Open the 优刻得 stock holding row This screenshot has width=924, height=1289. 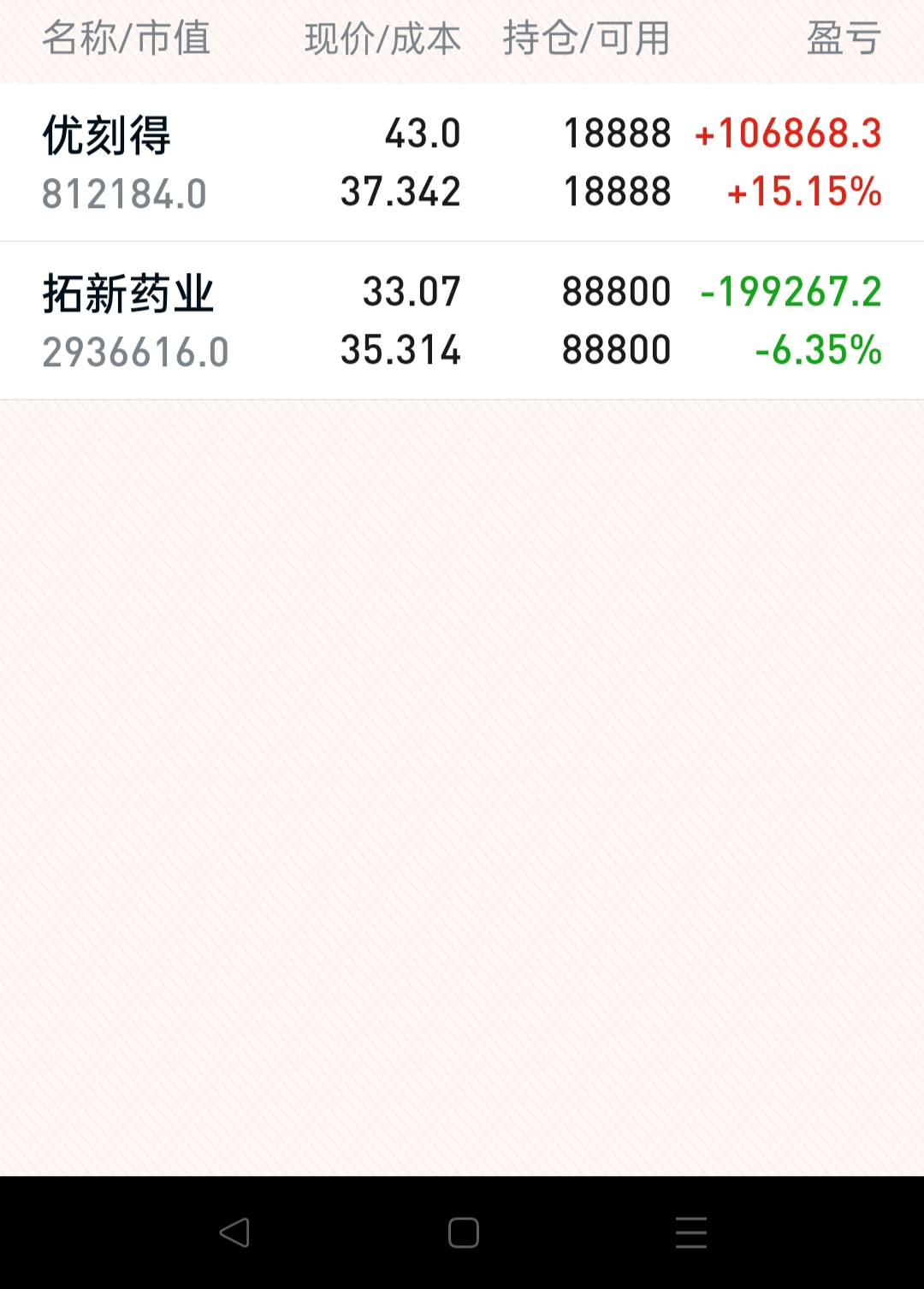click(x=462, y=163)
